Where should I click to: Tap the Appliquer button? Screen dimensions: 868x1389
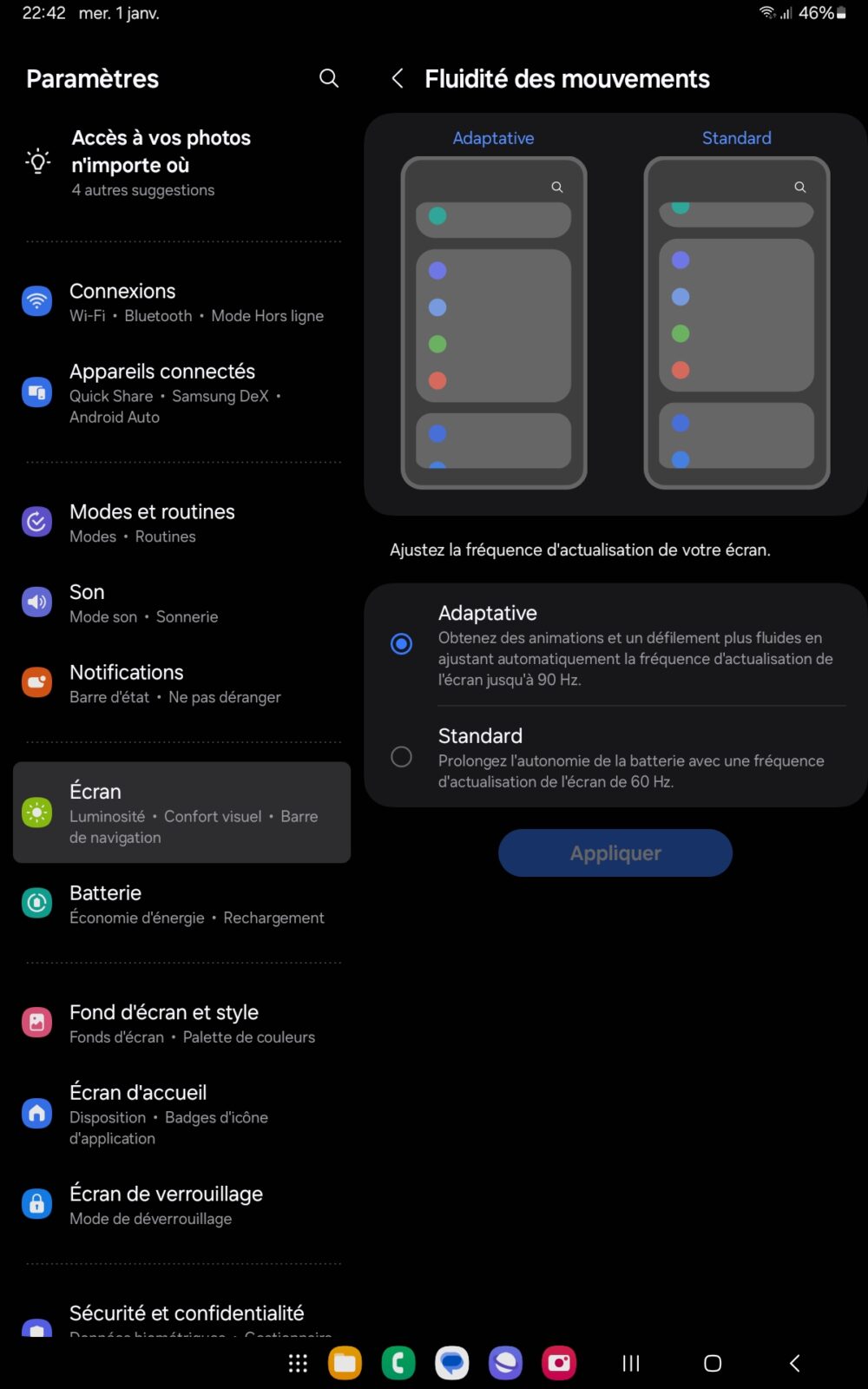tap(615, 852)
